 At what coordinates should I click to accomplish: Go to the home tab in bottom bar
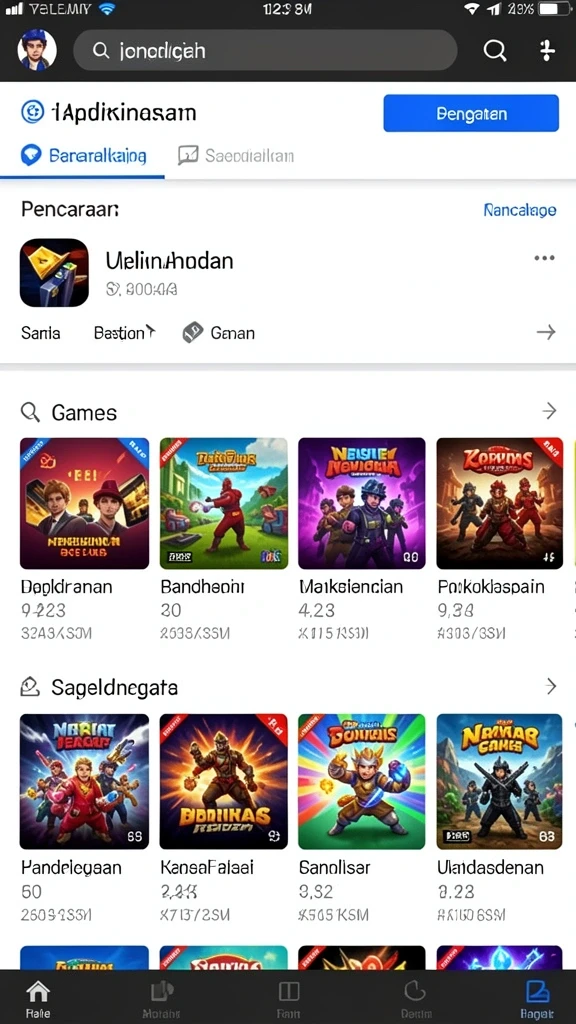click(x=38, y=999)
